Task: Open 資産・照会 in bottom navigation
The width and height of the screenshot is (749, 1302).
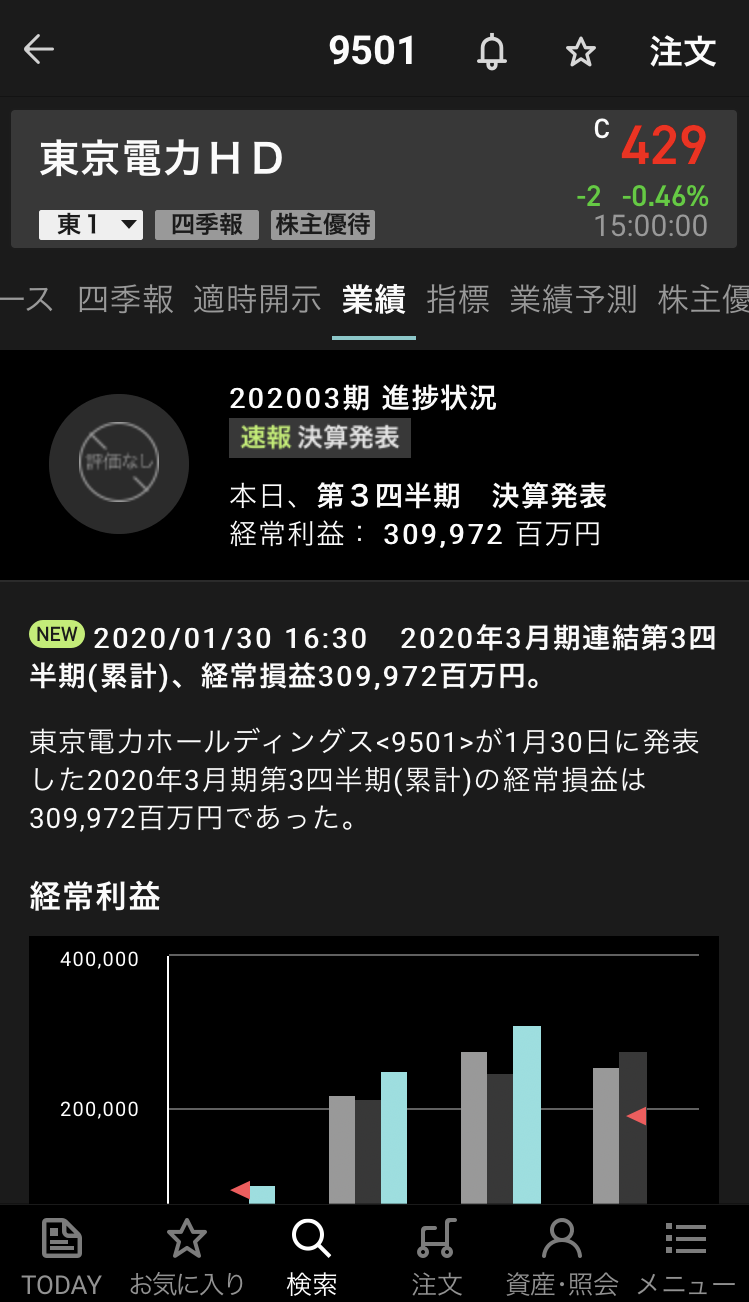Action: click(561, 1255)
